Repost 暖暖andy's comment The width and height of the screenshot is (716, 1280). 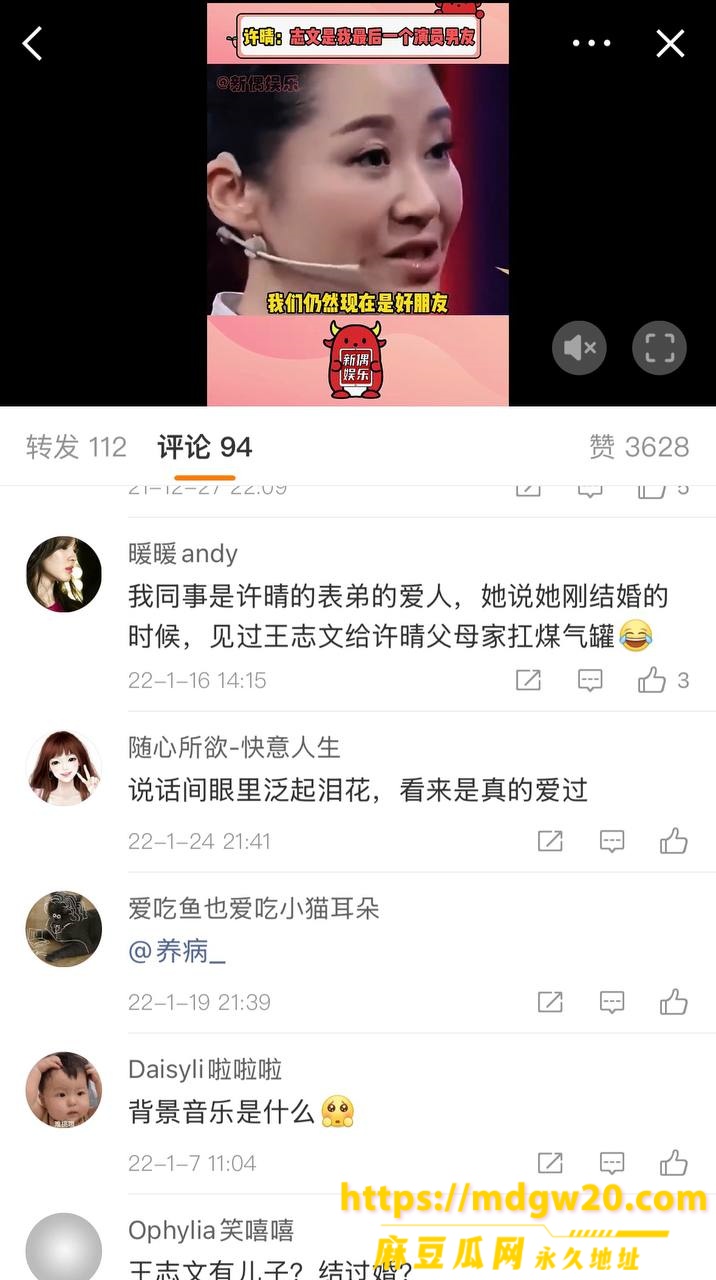pos(528,681)
